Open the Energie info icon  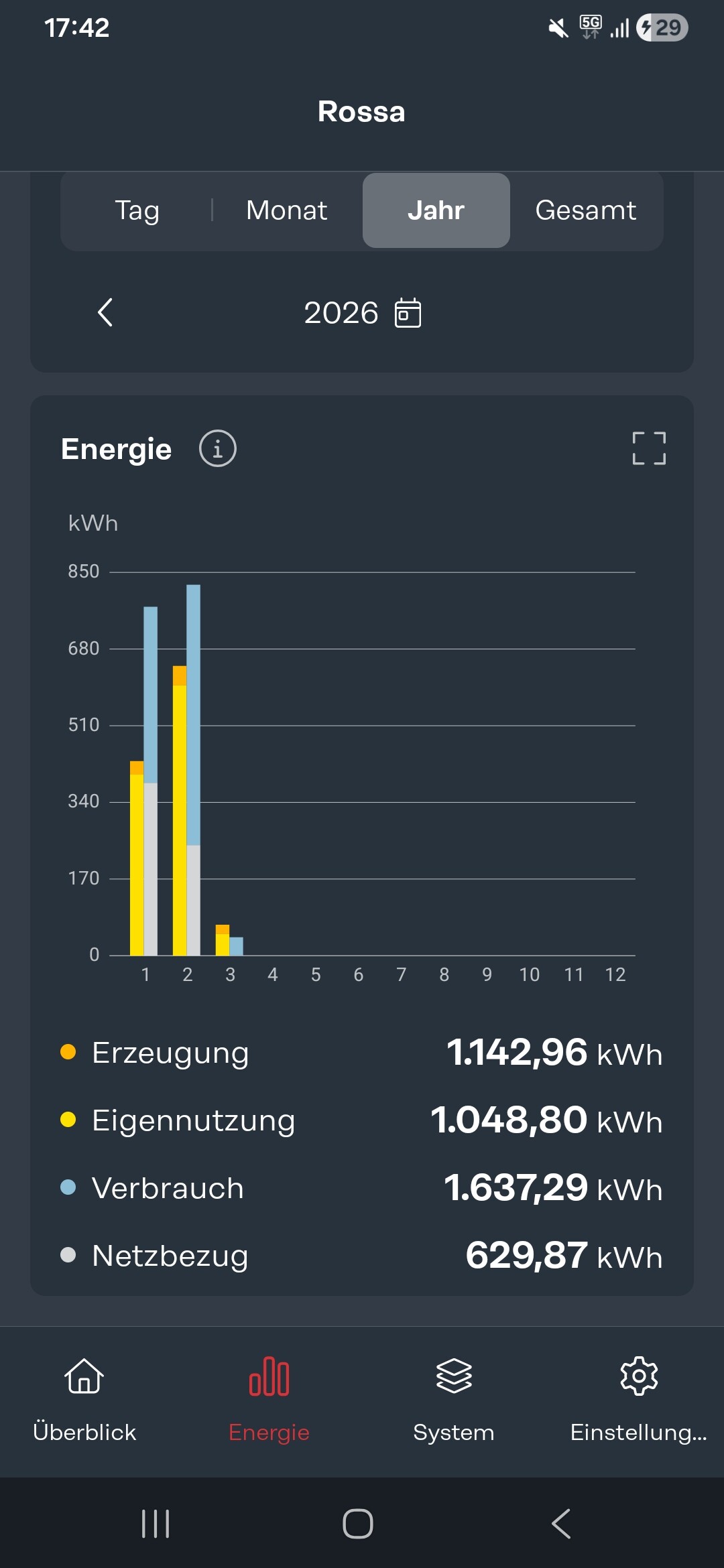click(x=218, y=448)
